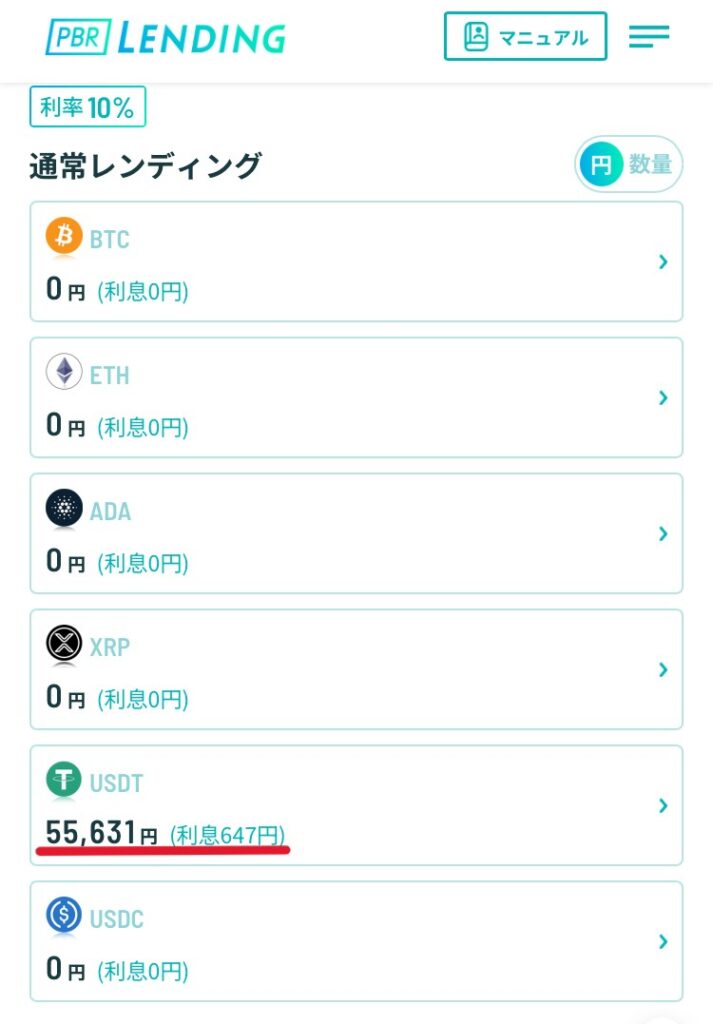Open the hamburger menu
713x1024 pixels.
click(648, 37)
